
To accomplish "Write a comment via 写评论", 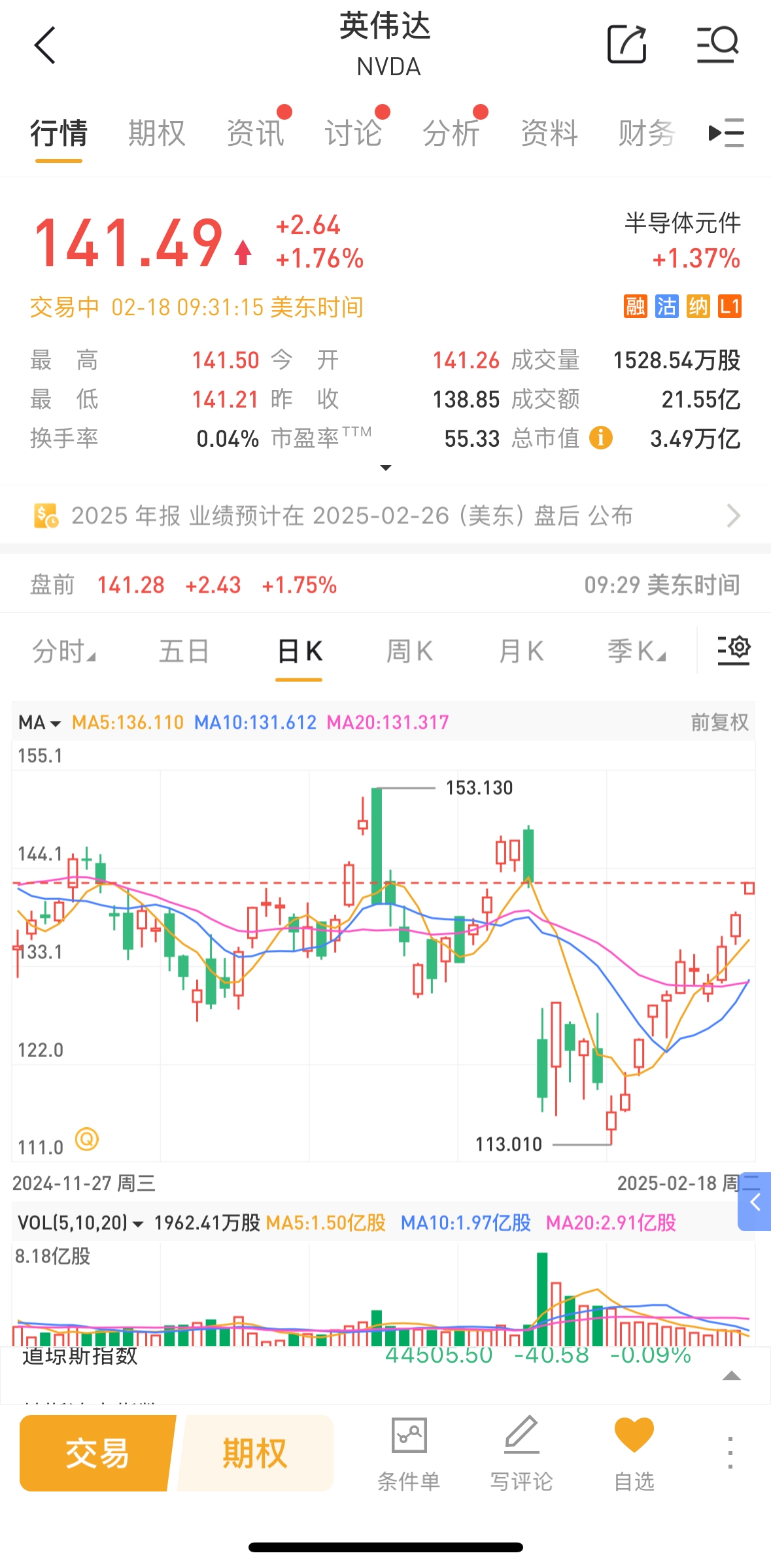I will tap(521, 1454).
